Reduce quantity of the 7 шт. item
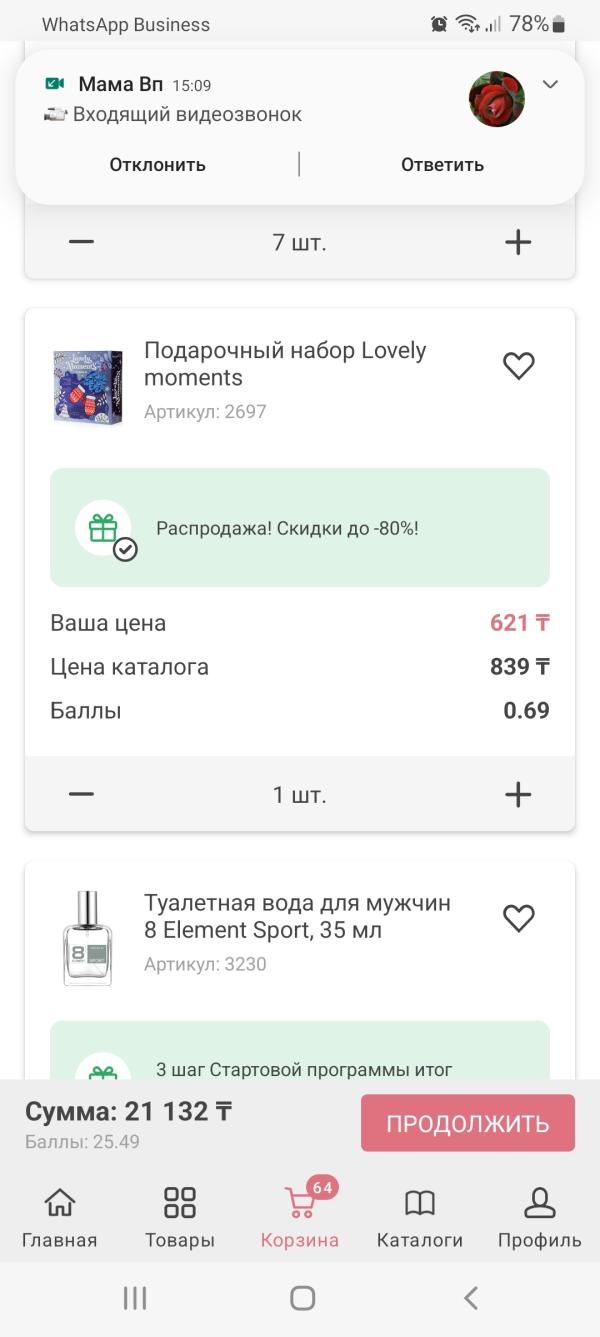 click(81, 242)
